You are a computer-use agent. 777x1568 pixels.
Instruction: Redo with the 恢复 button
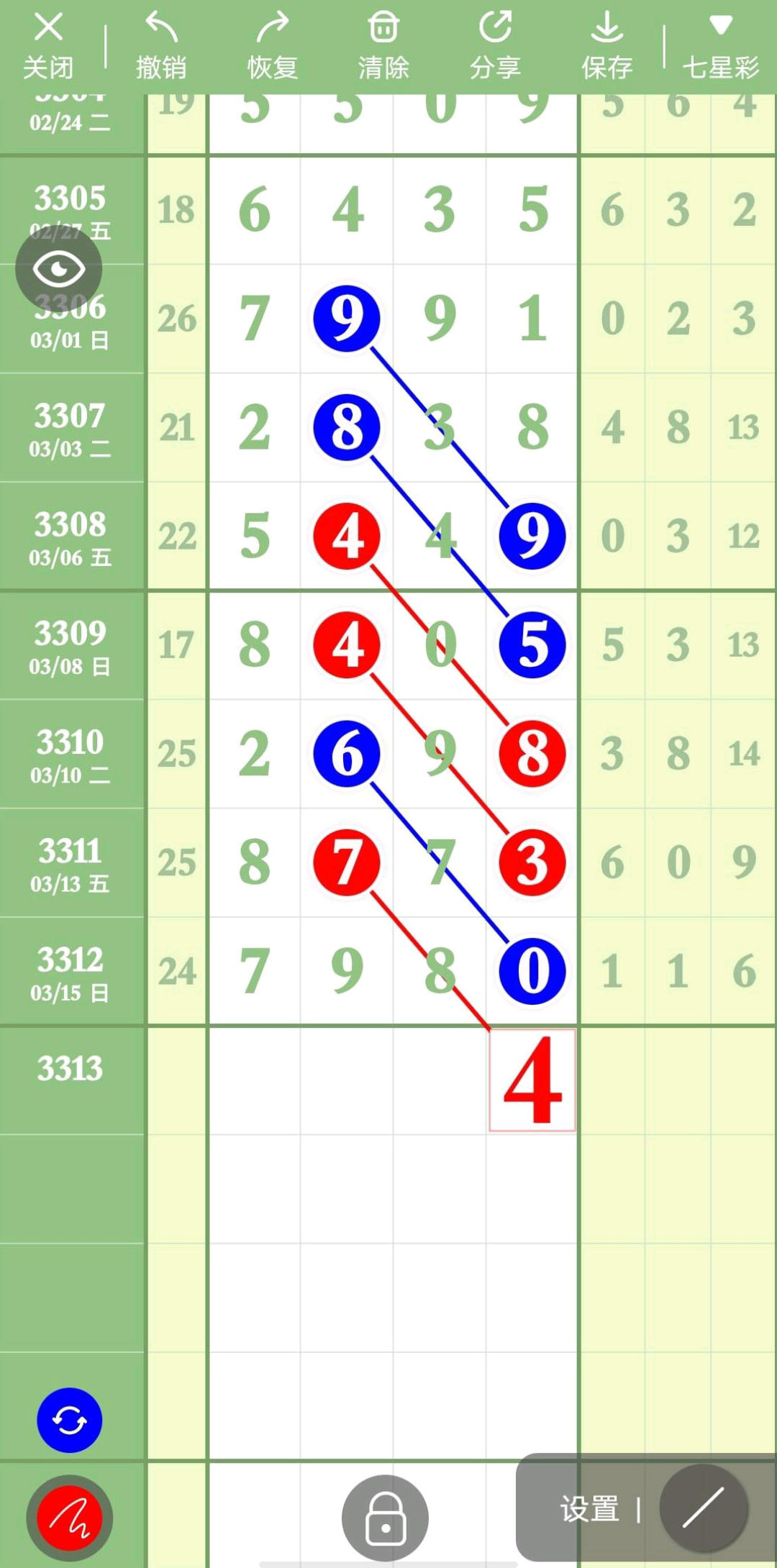[273, 45]
